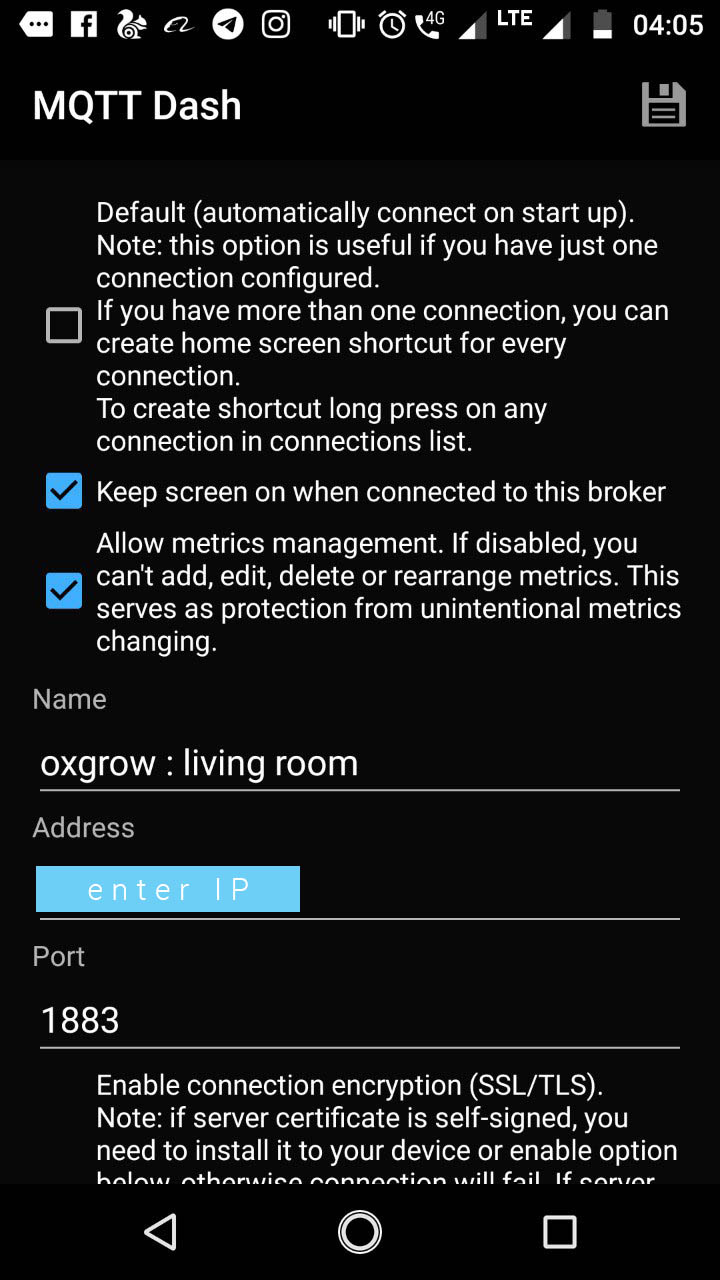Edit the Name field oxgrow : living room

360,764
